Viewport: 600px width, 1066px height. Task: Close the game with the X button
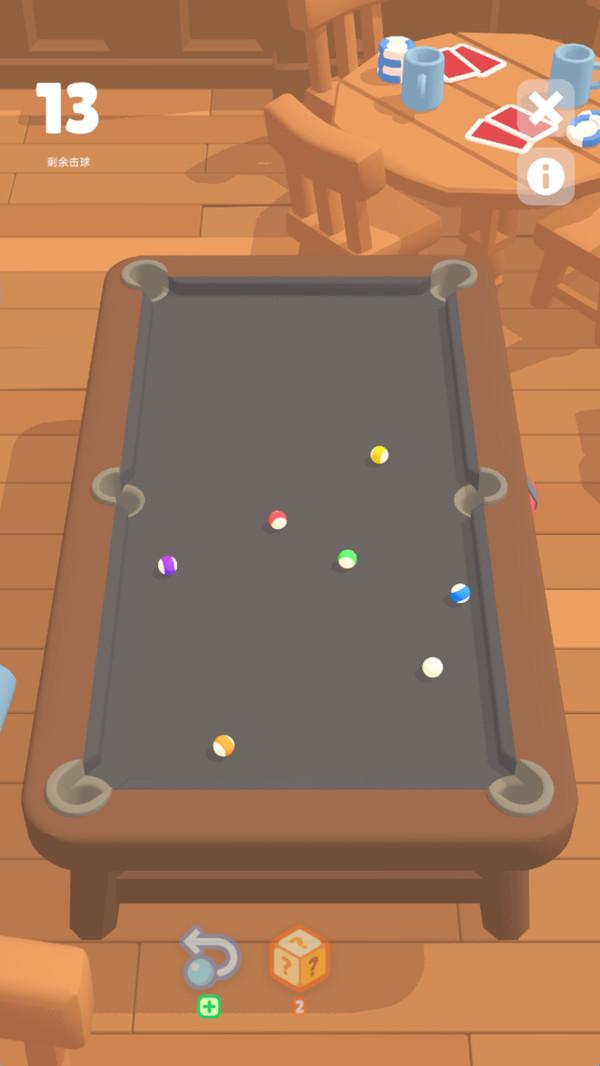click(x=545, y=108)
